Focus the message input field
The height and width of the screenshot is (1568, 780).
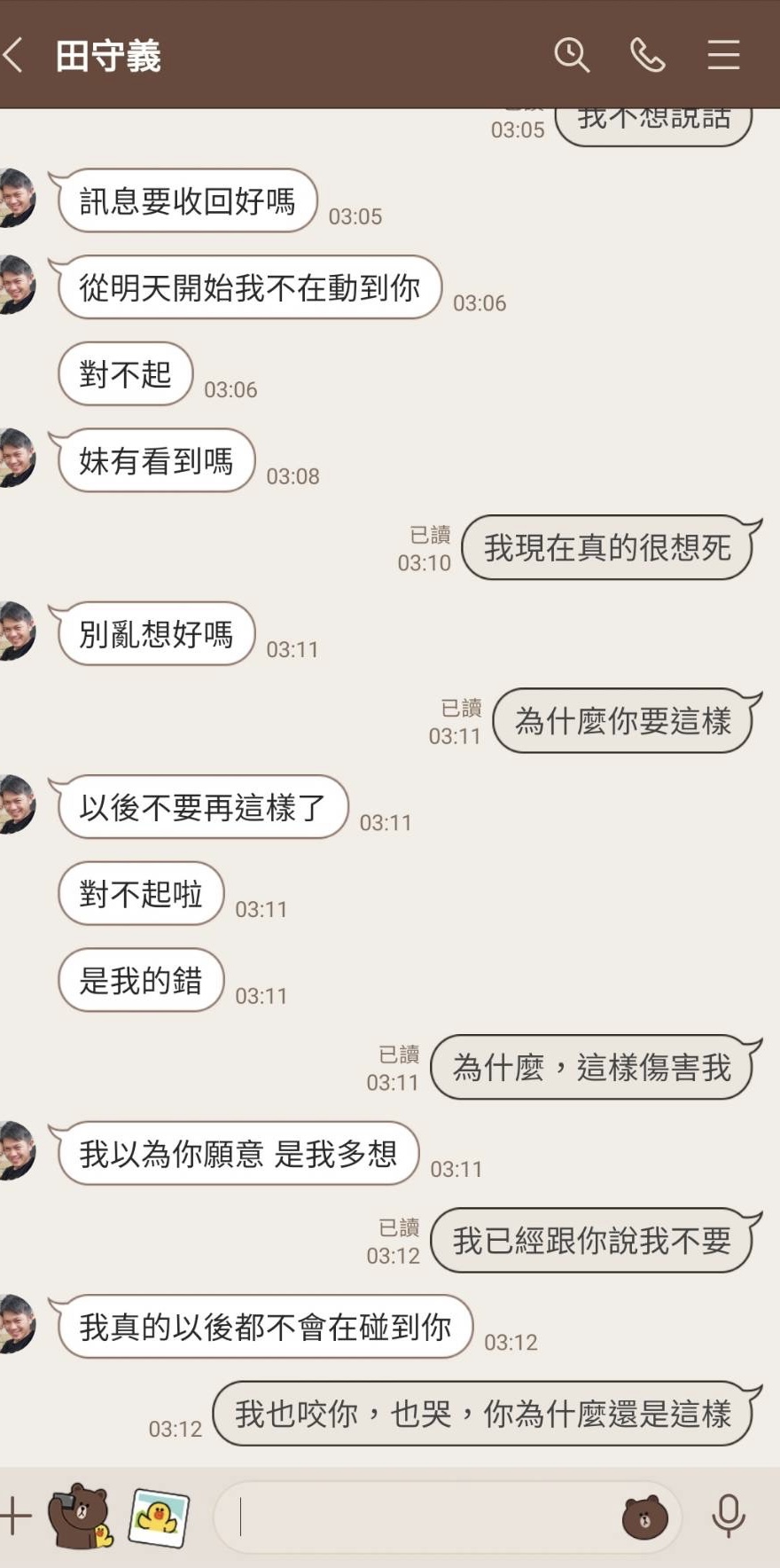tap(417, 1517)
